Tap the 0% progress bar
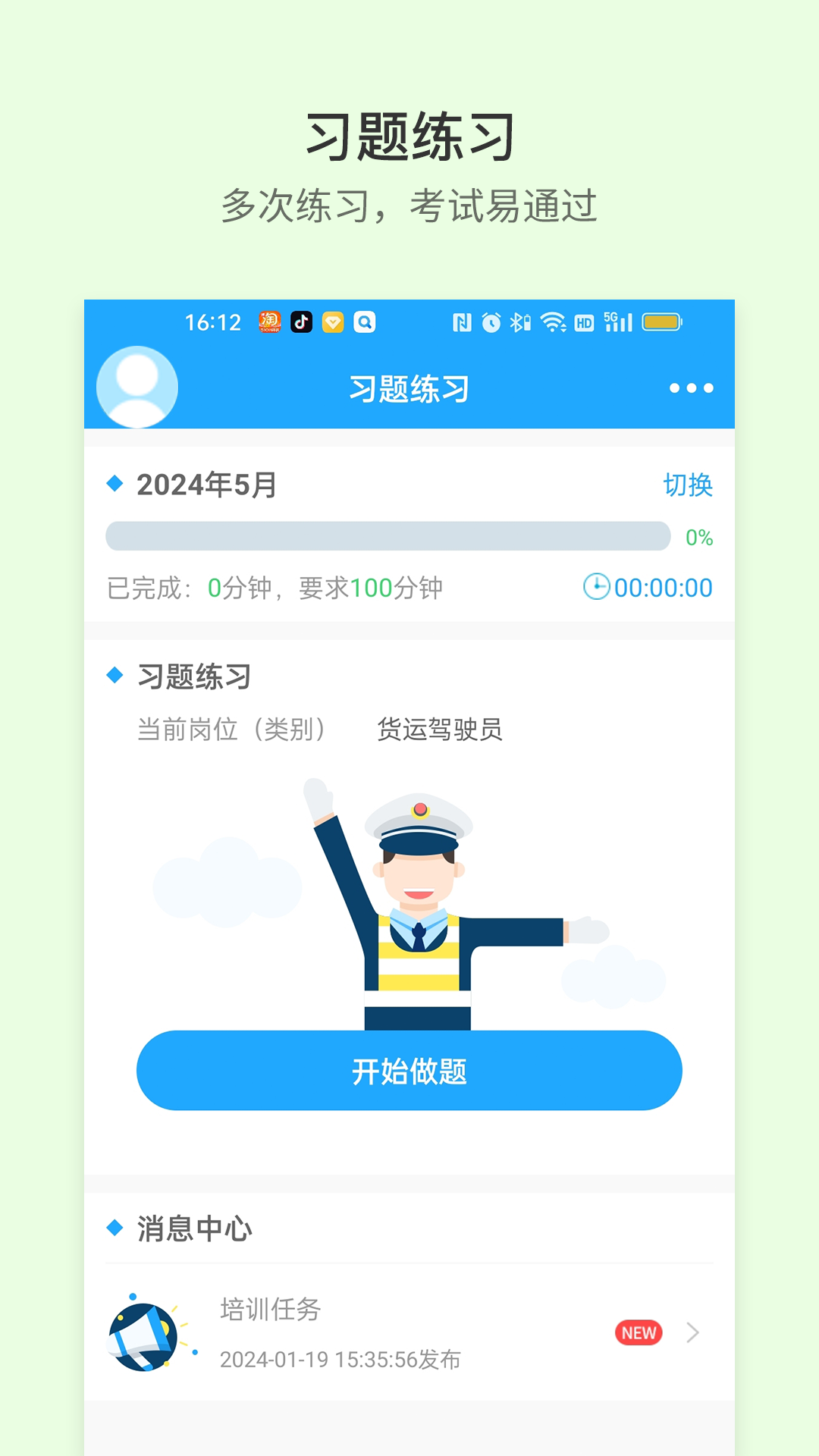Viewport: 819px width, 1456px height. click(x=388, y=535)
